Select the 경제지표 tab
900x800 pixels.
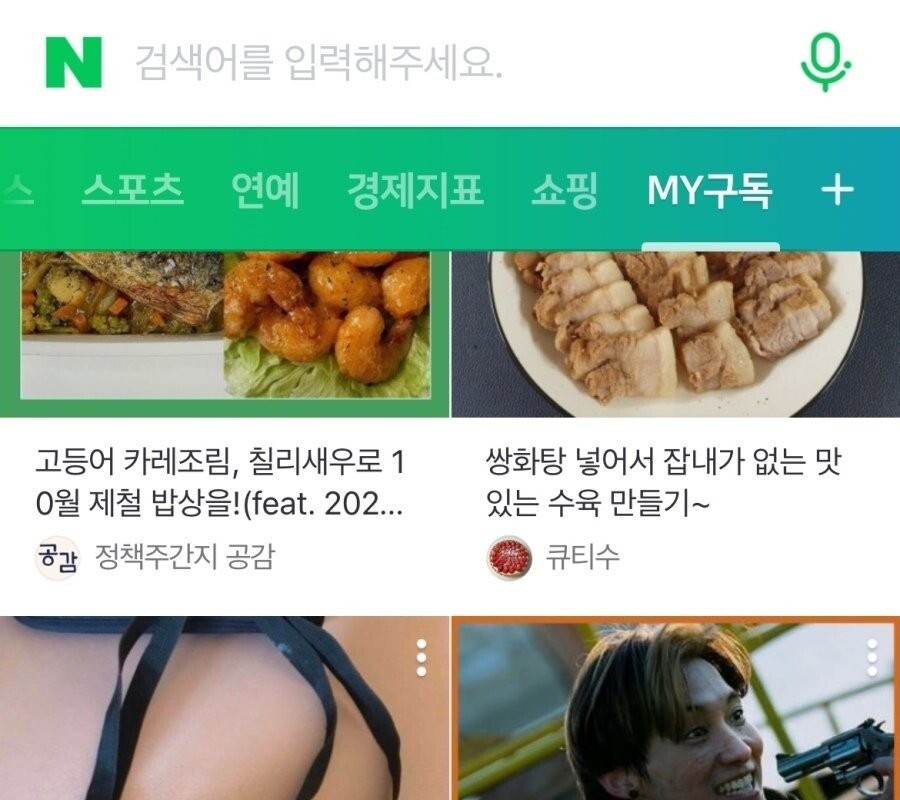415,189
